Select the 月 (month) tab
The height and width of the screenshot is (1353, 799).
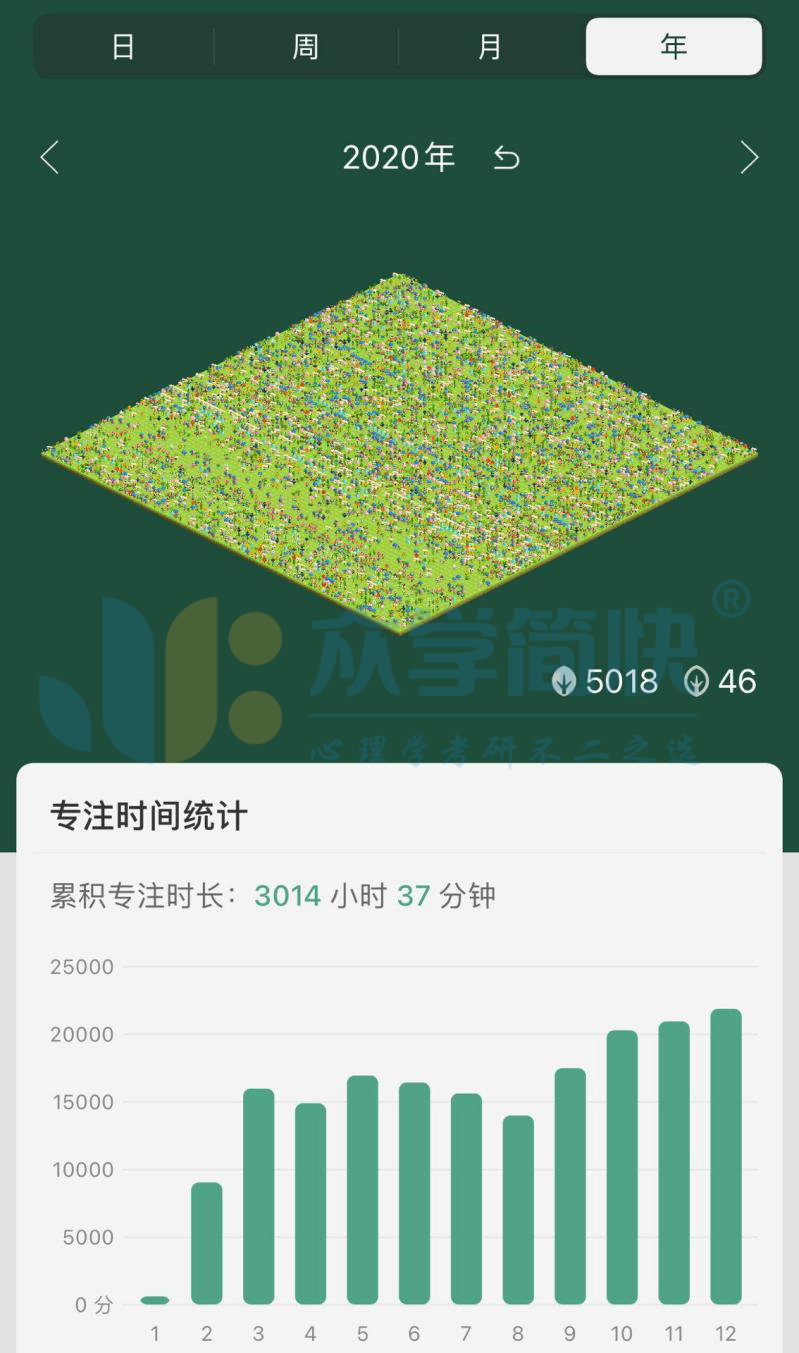(490, 47)
